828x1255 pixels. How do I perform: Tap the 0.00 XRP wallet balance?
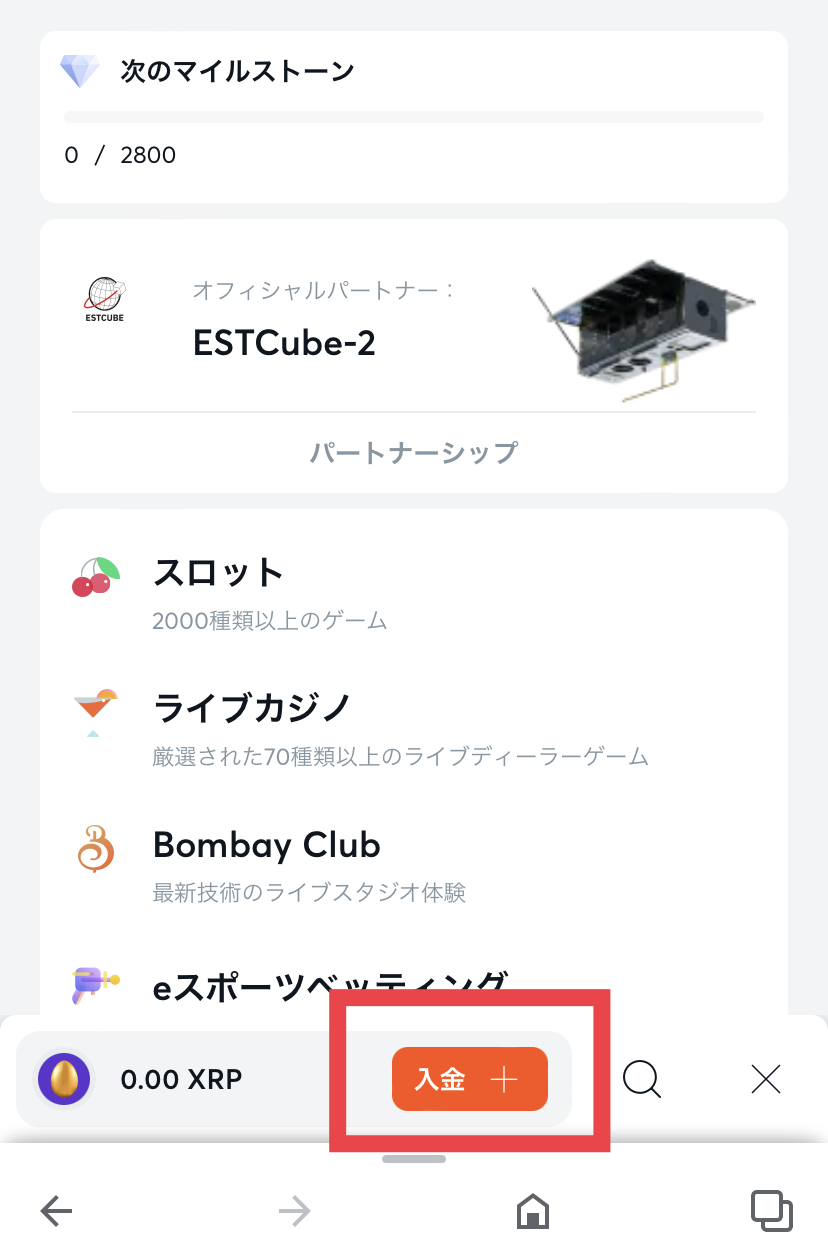181,1080
